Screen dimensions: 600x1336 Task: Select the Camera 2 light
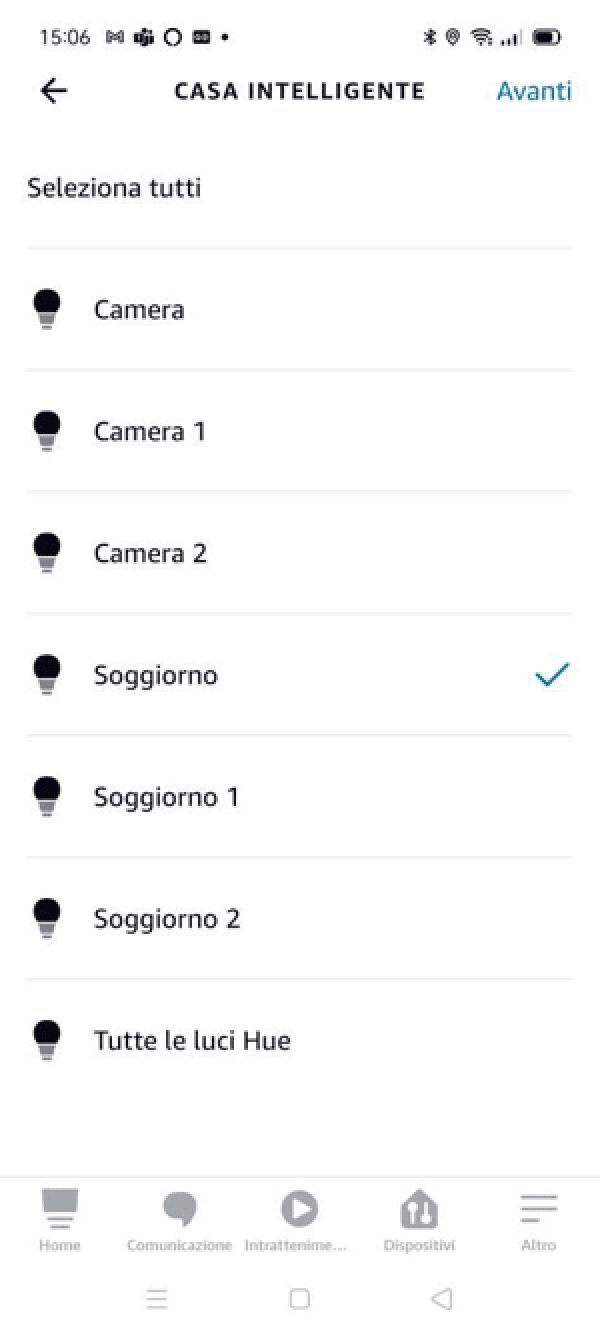[299, 554]
